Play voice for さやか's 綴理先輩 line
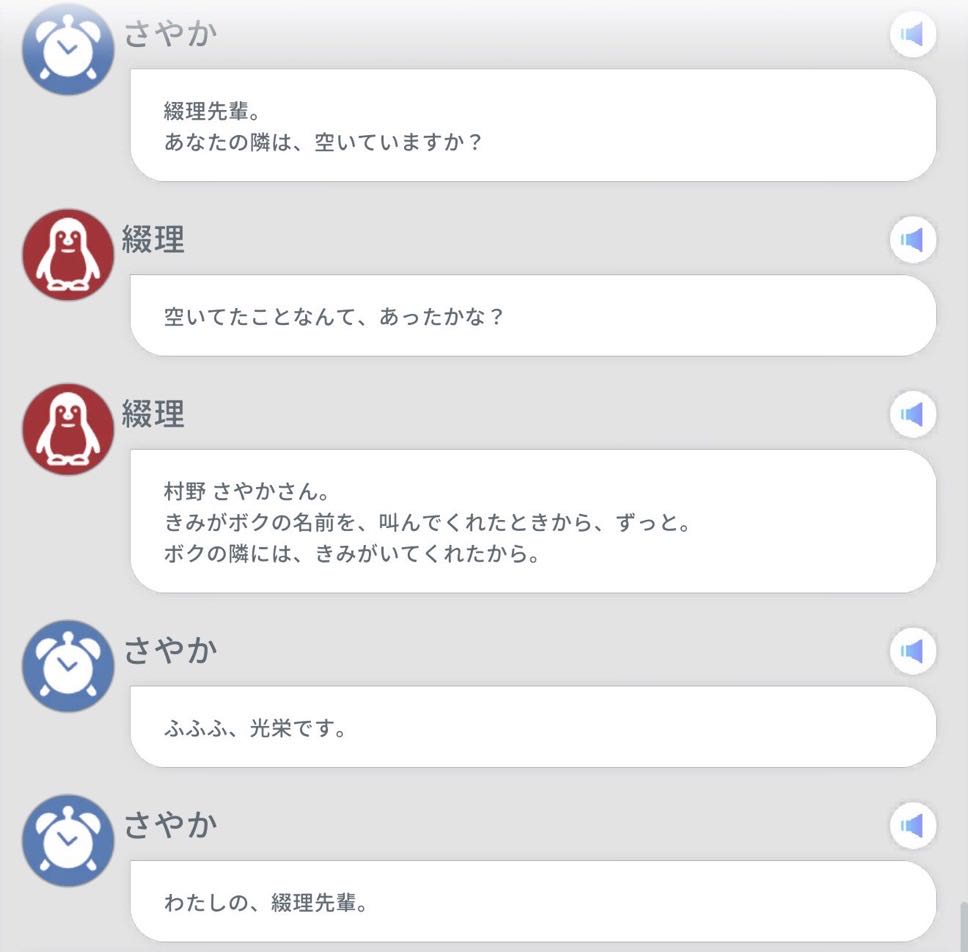The width and height of the screenshot is (968, 952). coord(912,36)
